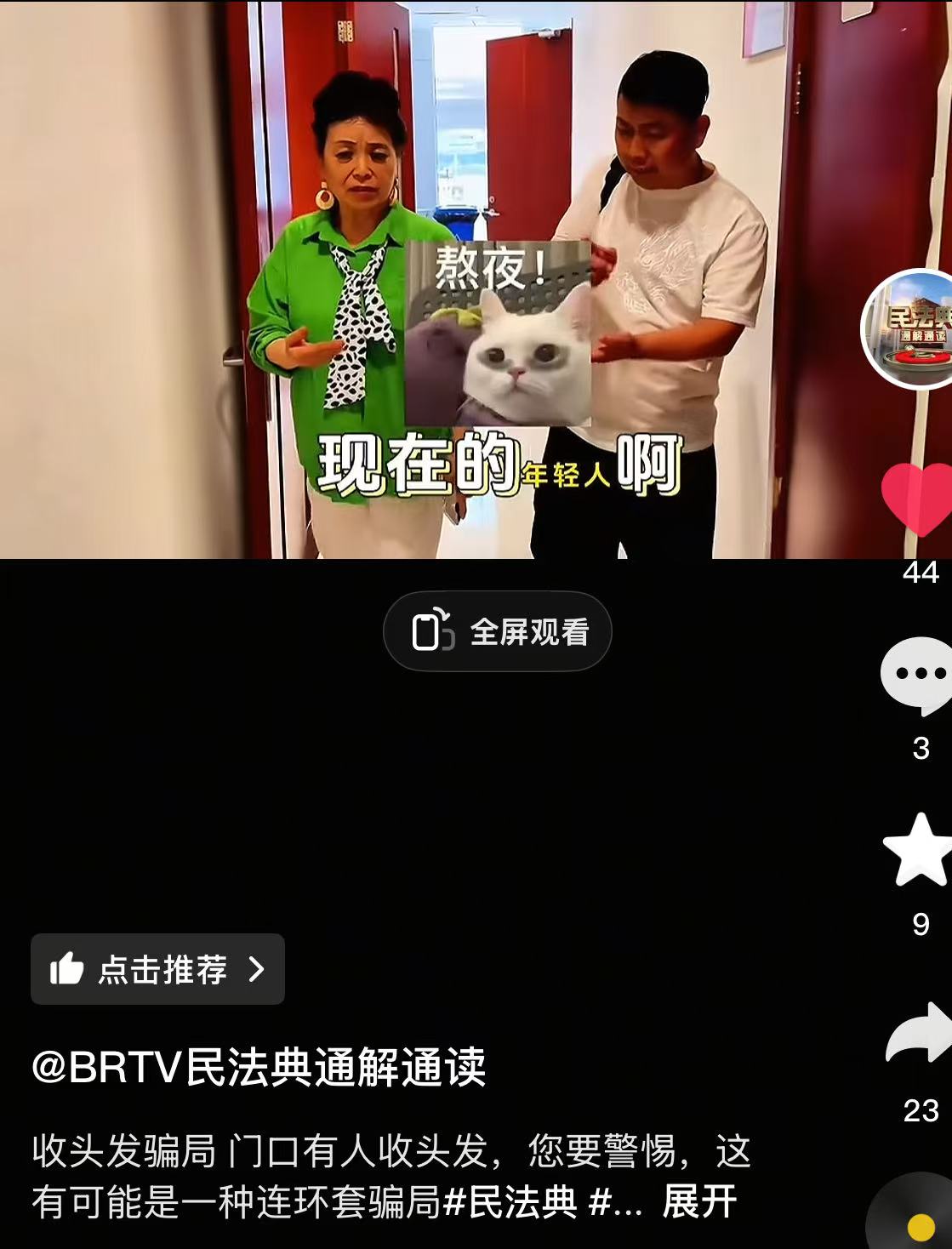Open the #民法典 hashtag
This screenshot has height=1249, width=952.
click(x=510, y=1201)
